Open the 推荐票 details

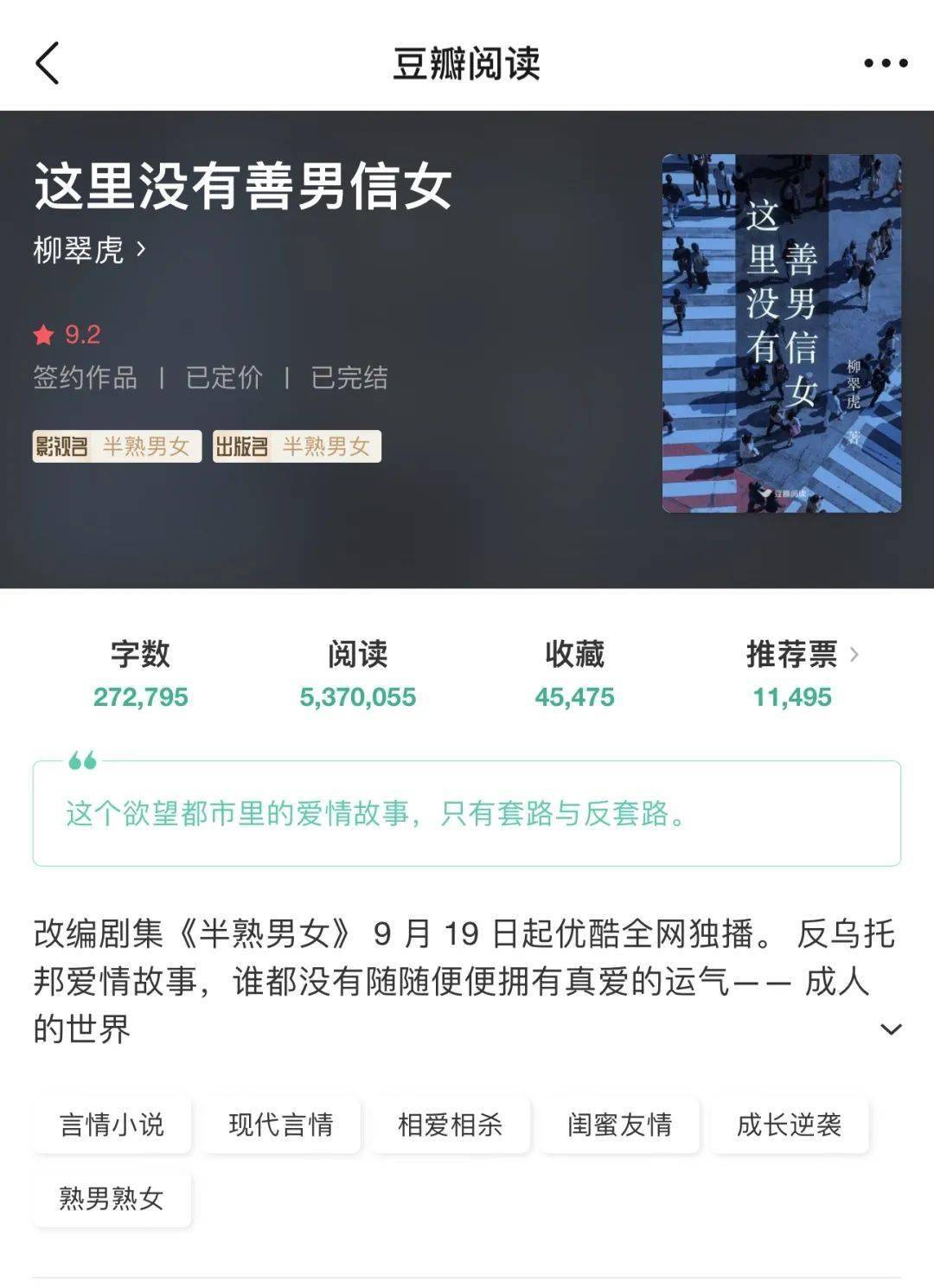click(801, 655)
